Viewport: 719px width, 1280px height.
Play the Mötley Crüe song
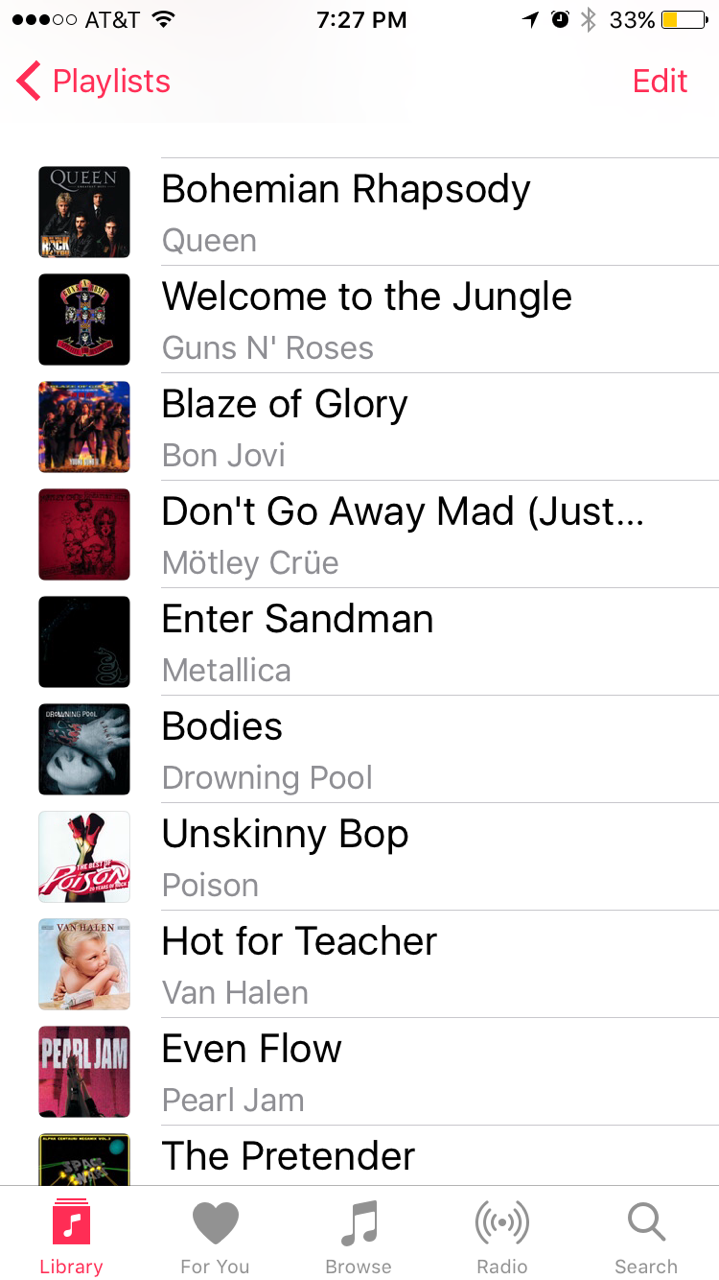click(x=360, y=534)
